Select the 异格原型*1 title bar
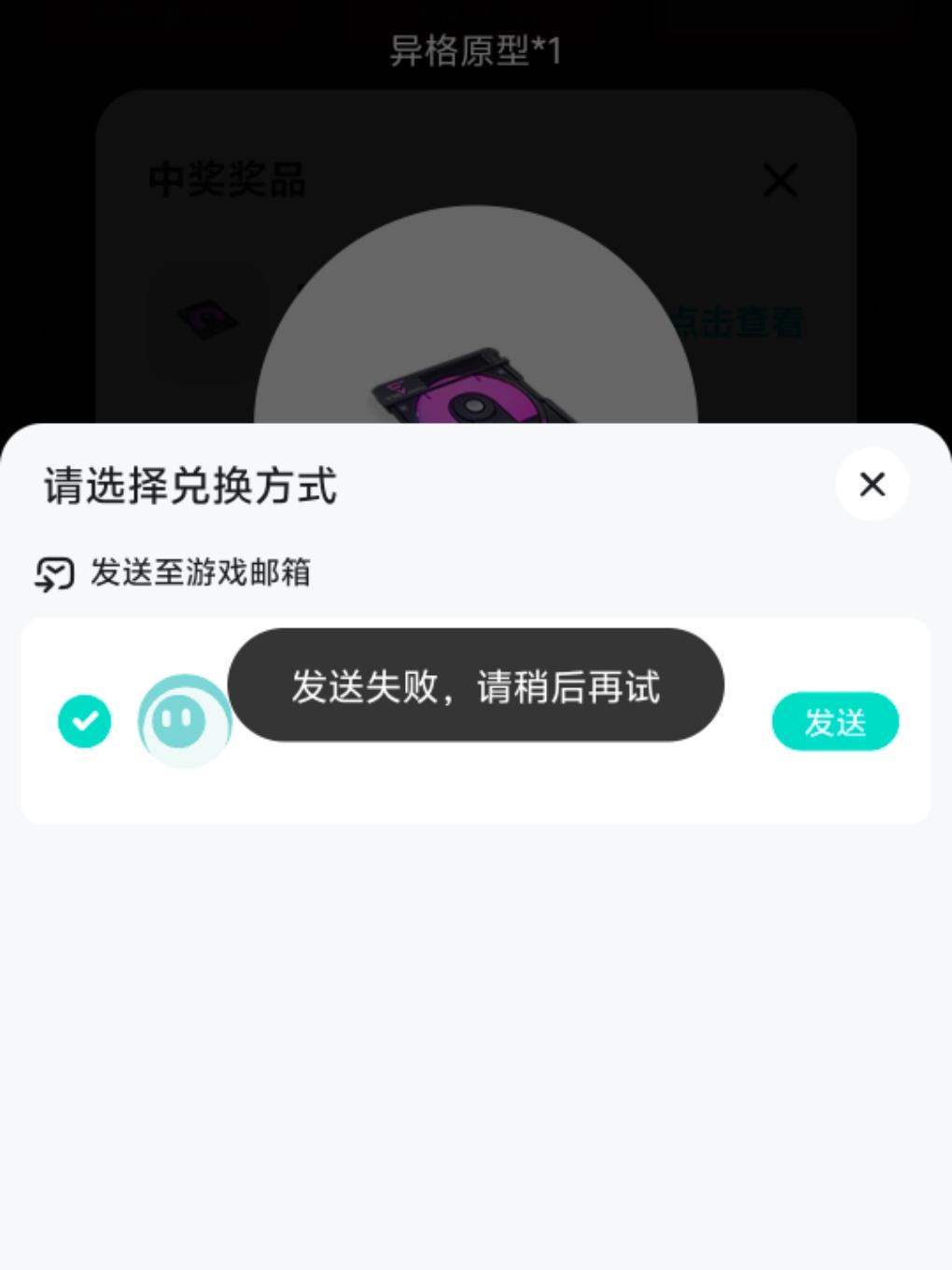Image resolution: width=952 pixels, height=1270 pixels. coord(476,53)
